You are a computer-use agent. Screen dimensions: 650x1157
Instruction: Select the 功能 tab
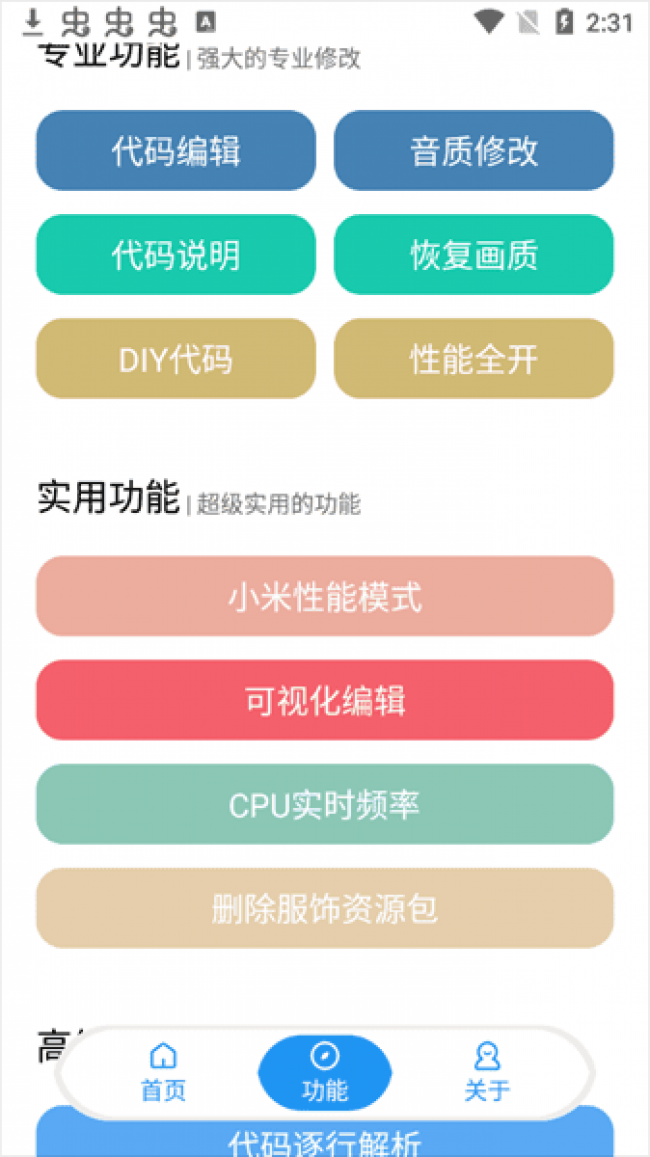click(325, 1072)
